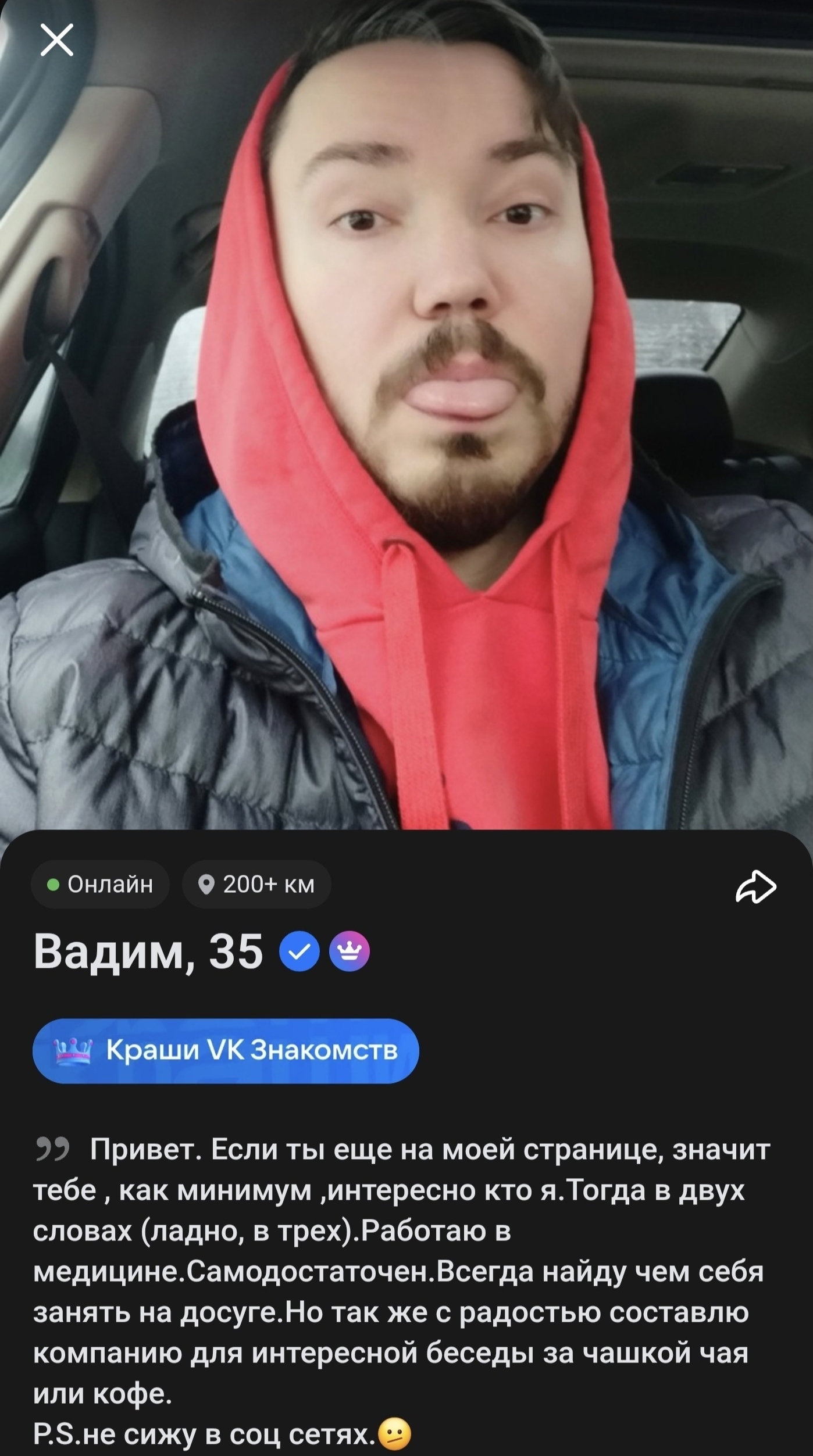
Task: Share Vadim's profile via the arrow icon
Action: point(755,887)
